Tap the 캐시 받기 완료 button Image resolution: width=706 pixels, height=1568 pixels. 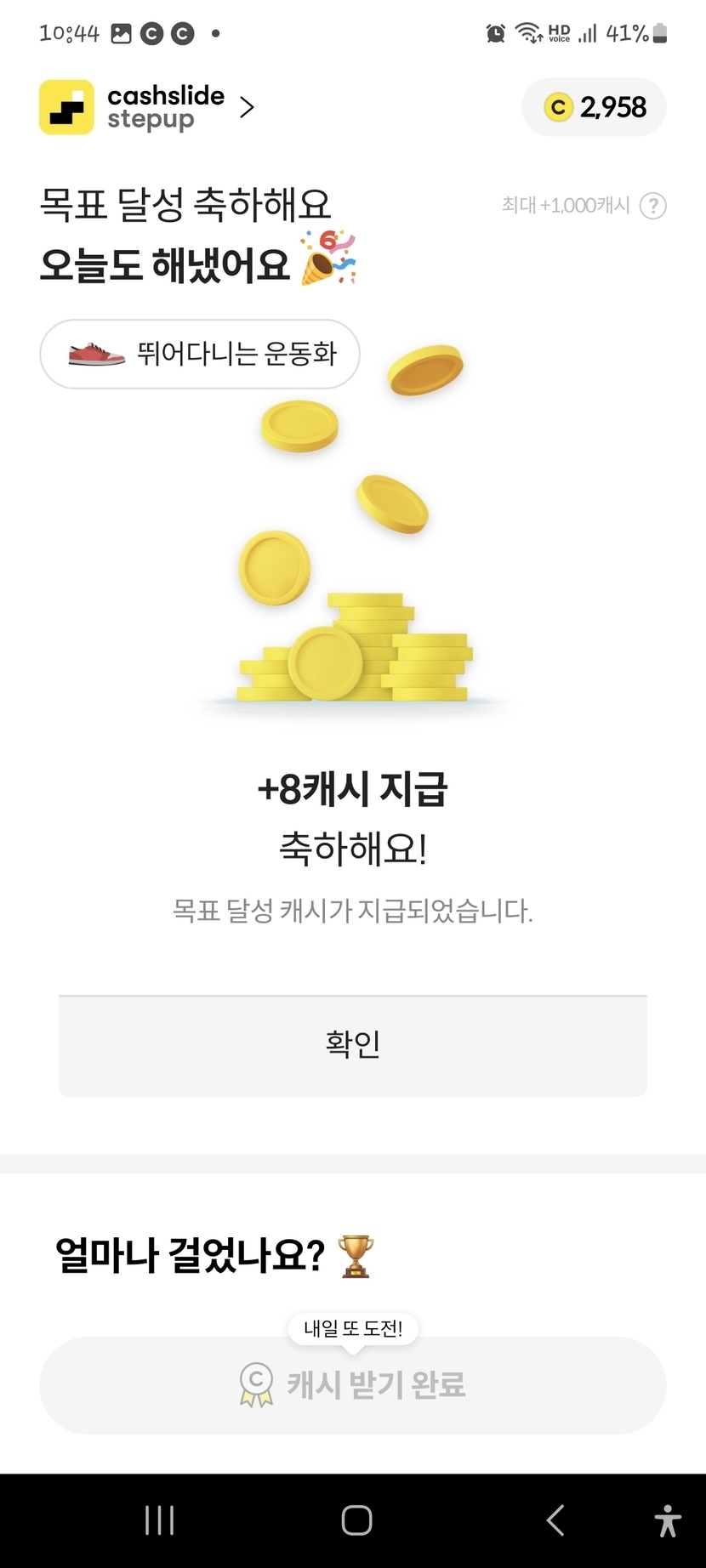352,1385
